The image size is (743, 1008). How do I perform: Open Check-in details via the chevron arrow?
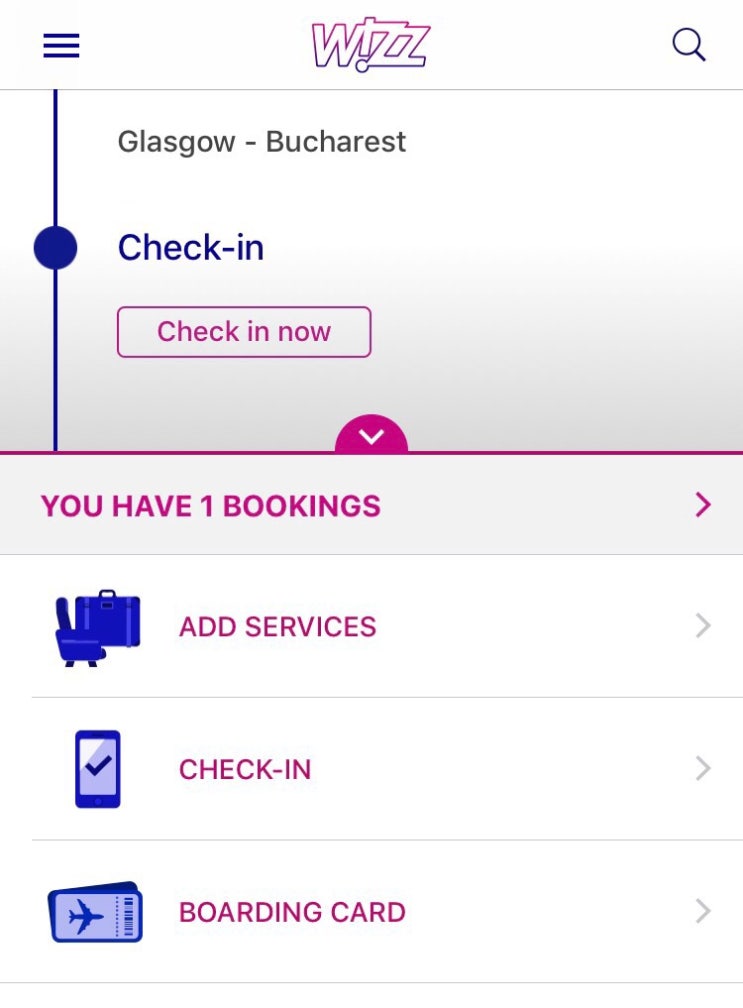point(702,769)
